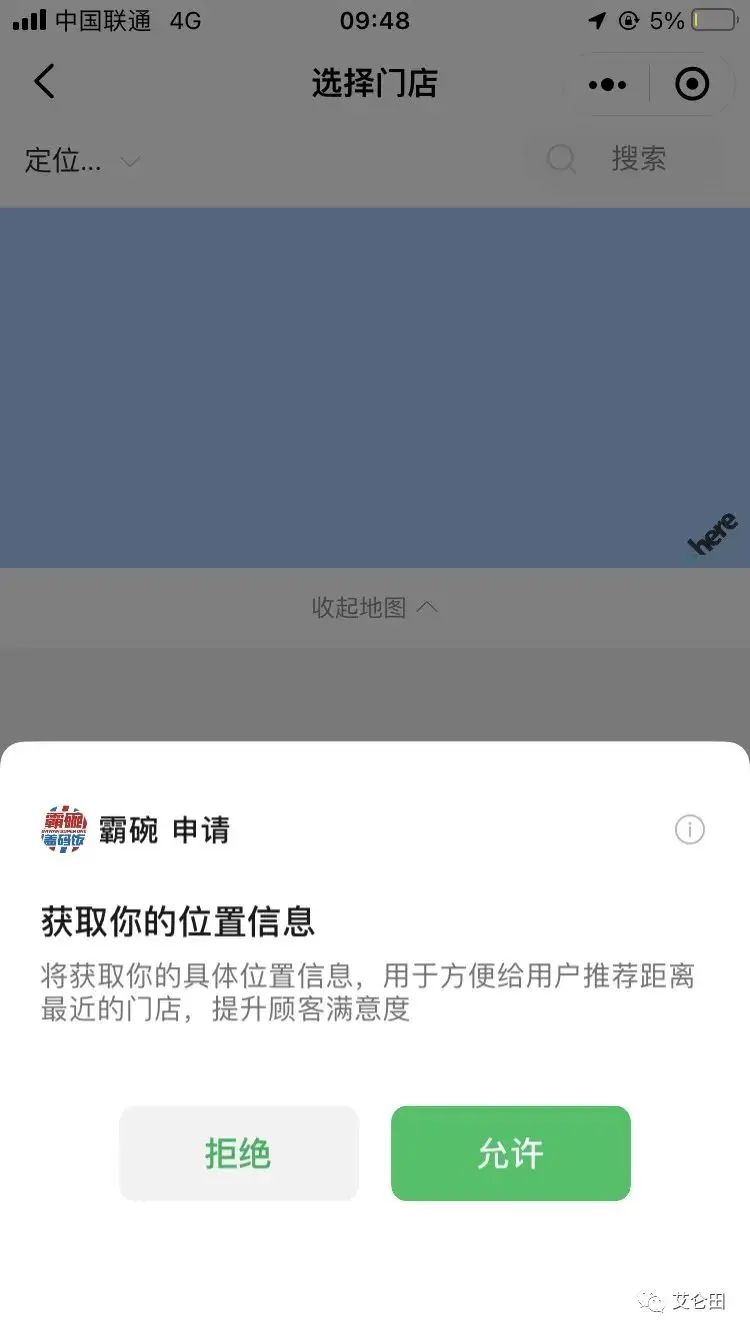Close the mini program with circle icon
Image resolution: width=750 pixels, height=1334 pixels.
coord(692,85)
